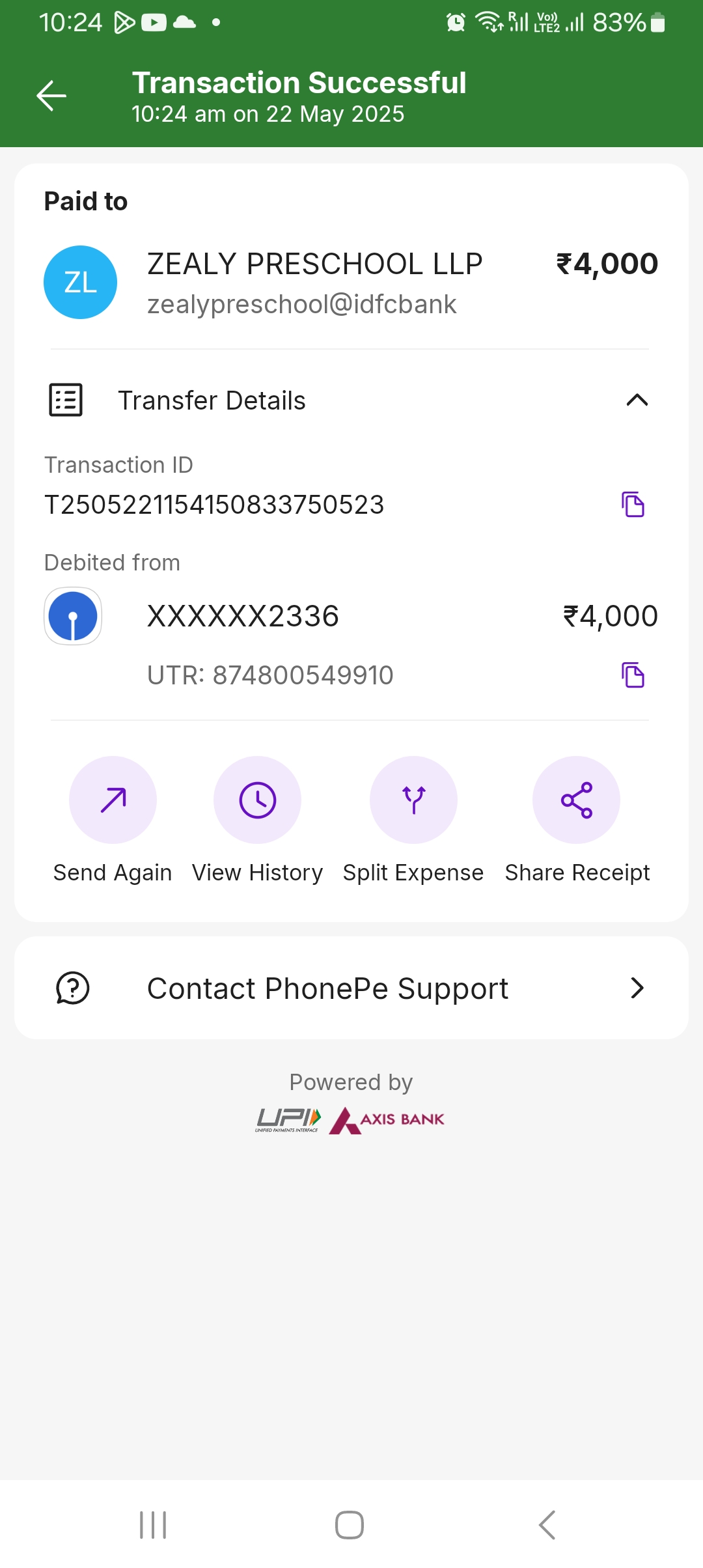
Task: Go to the system home screen
Action: pyautogui.click(x=350, y=1525)
